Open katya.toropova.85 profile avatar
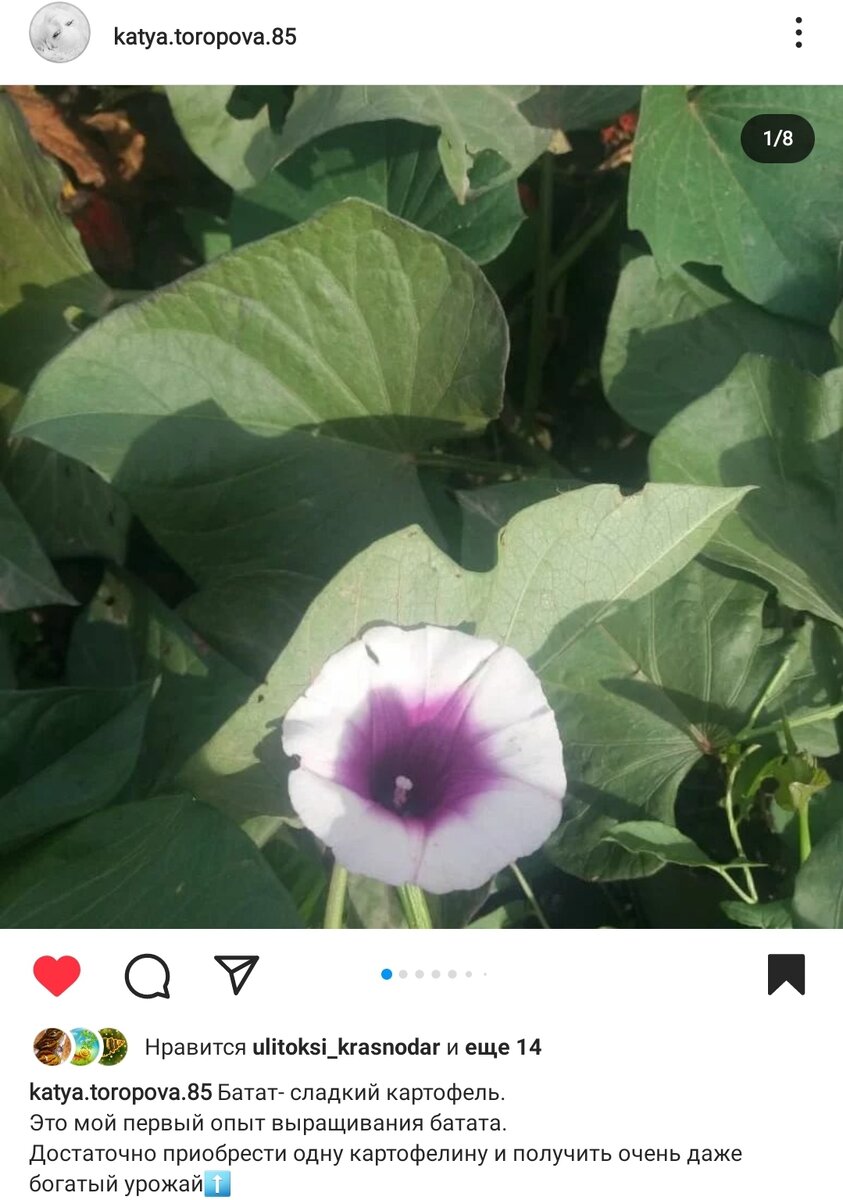843x1200 pixels. (59, 33)
